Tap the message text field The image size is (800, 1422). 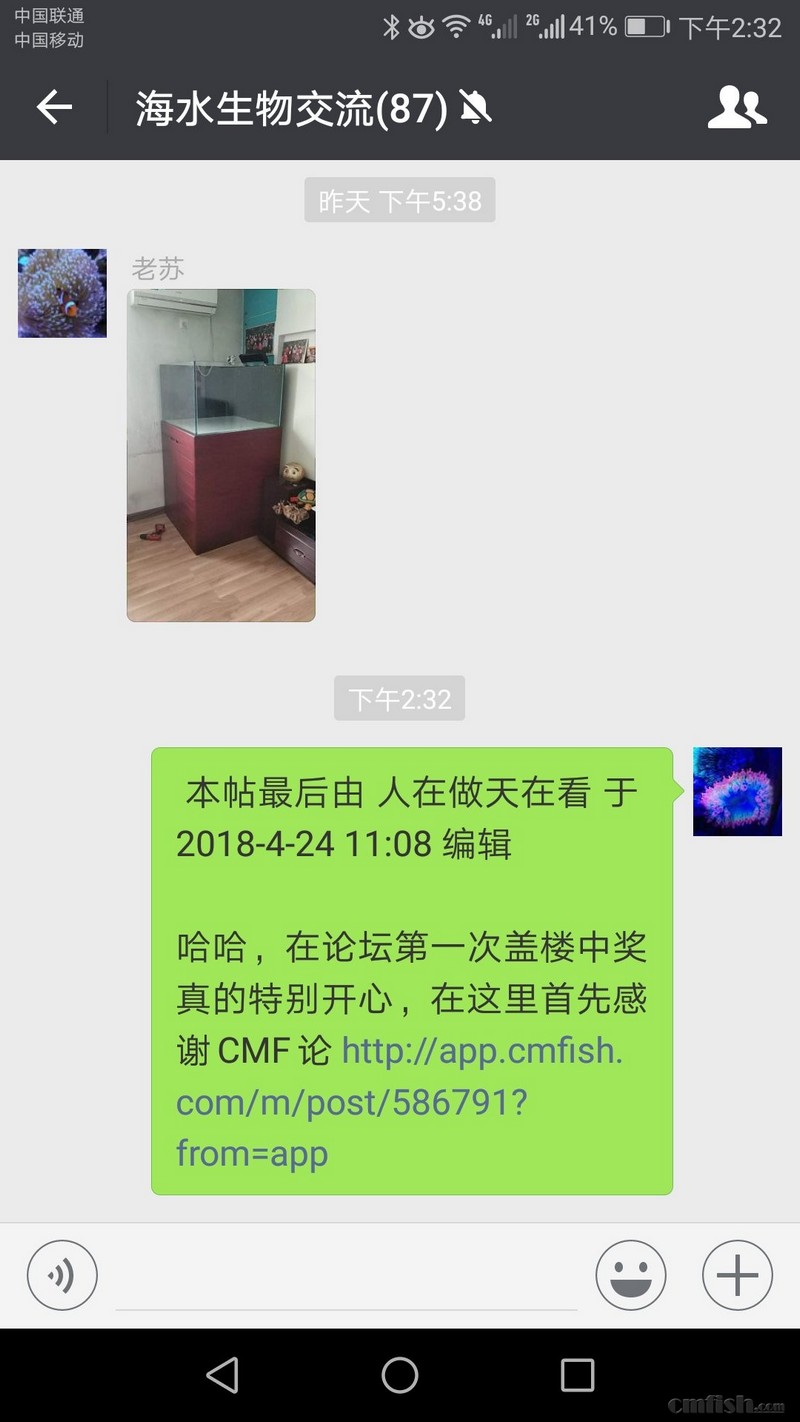coord(346,1277)
